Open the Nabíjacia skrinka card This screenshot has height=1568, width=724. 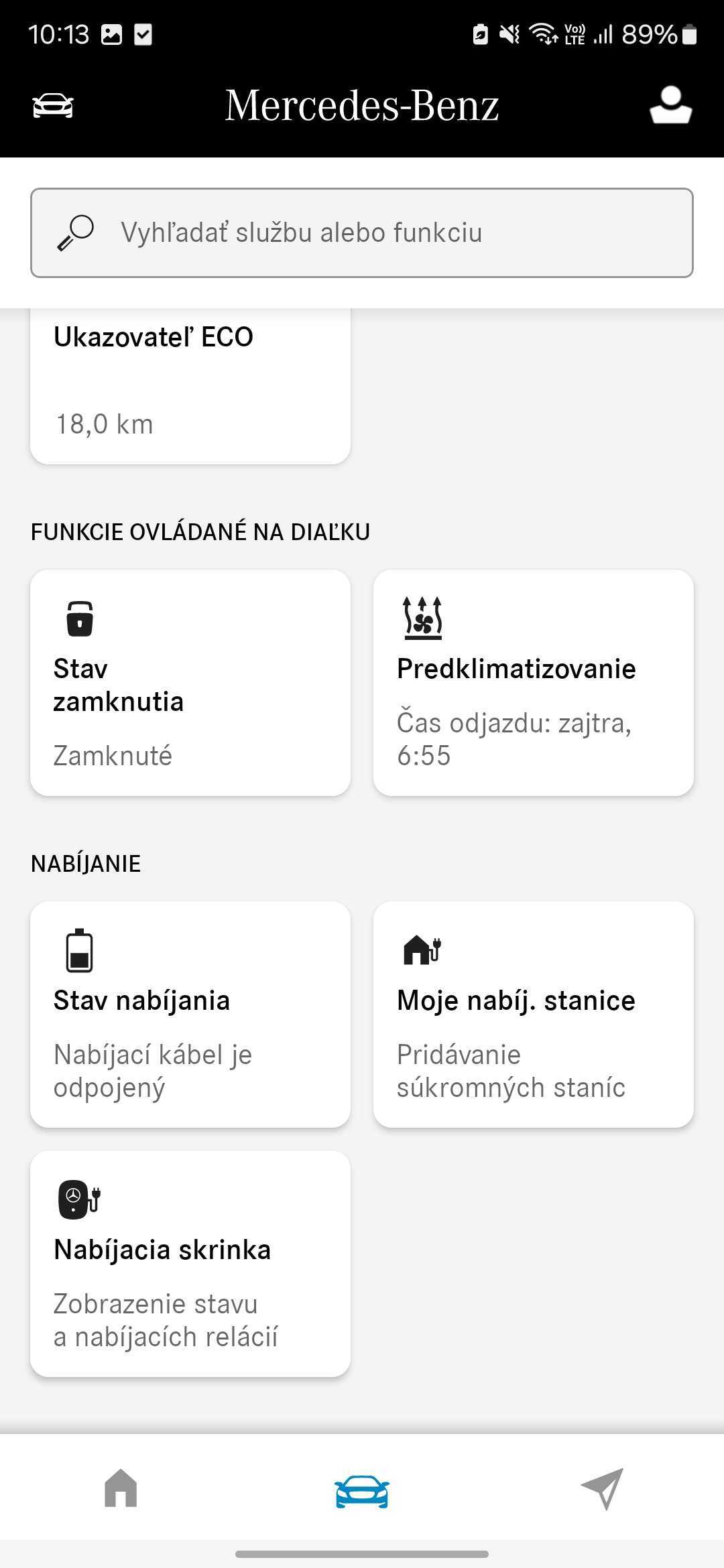[x=190, y=1264]
